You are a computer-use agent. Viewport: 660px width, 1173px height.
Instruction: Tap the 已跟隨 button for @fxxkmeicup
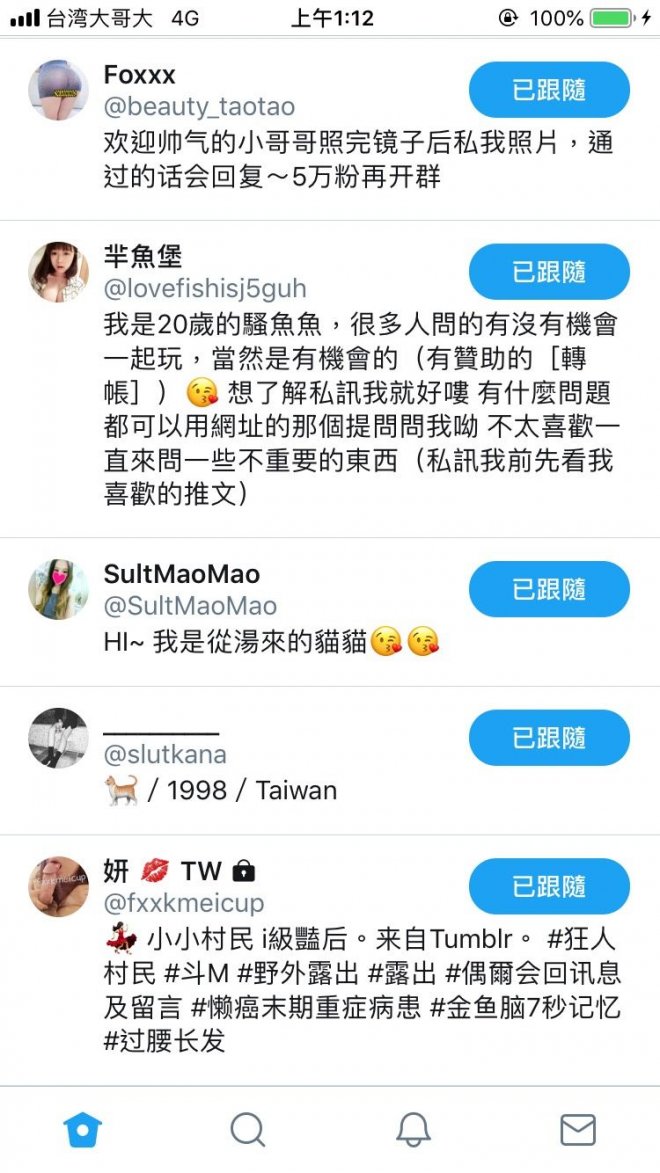coord(549,886)
